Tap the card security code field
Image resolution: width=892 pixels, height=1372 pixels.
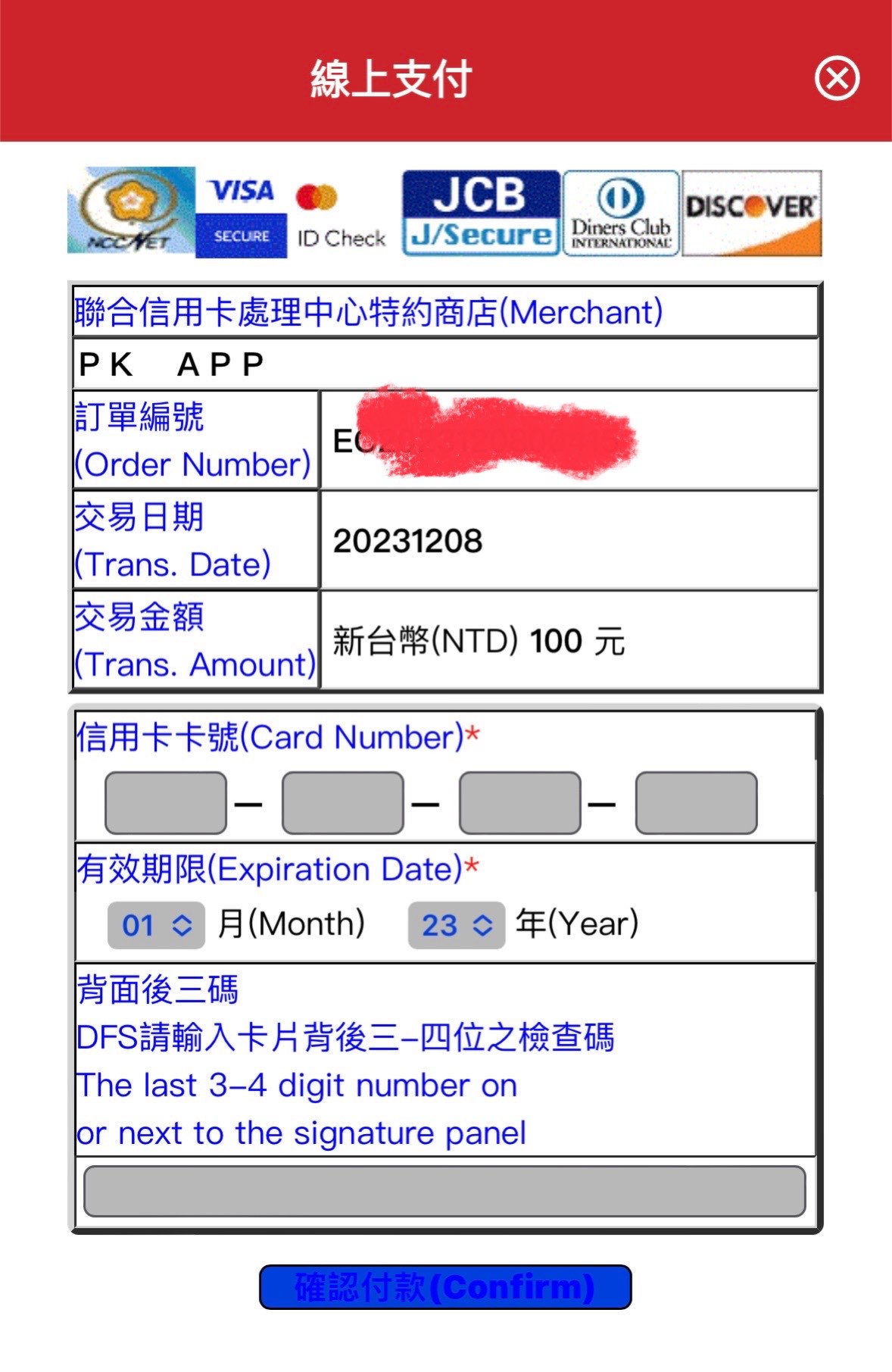pyautogui.click(x=444, y=1192)
